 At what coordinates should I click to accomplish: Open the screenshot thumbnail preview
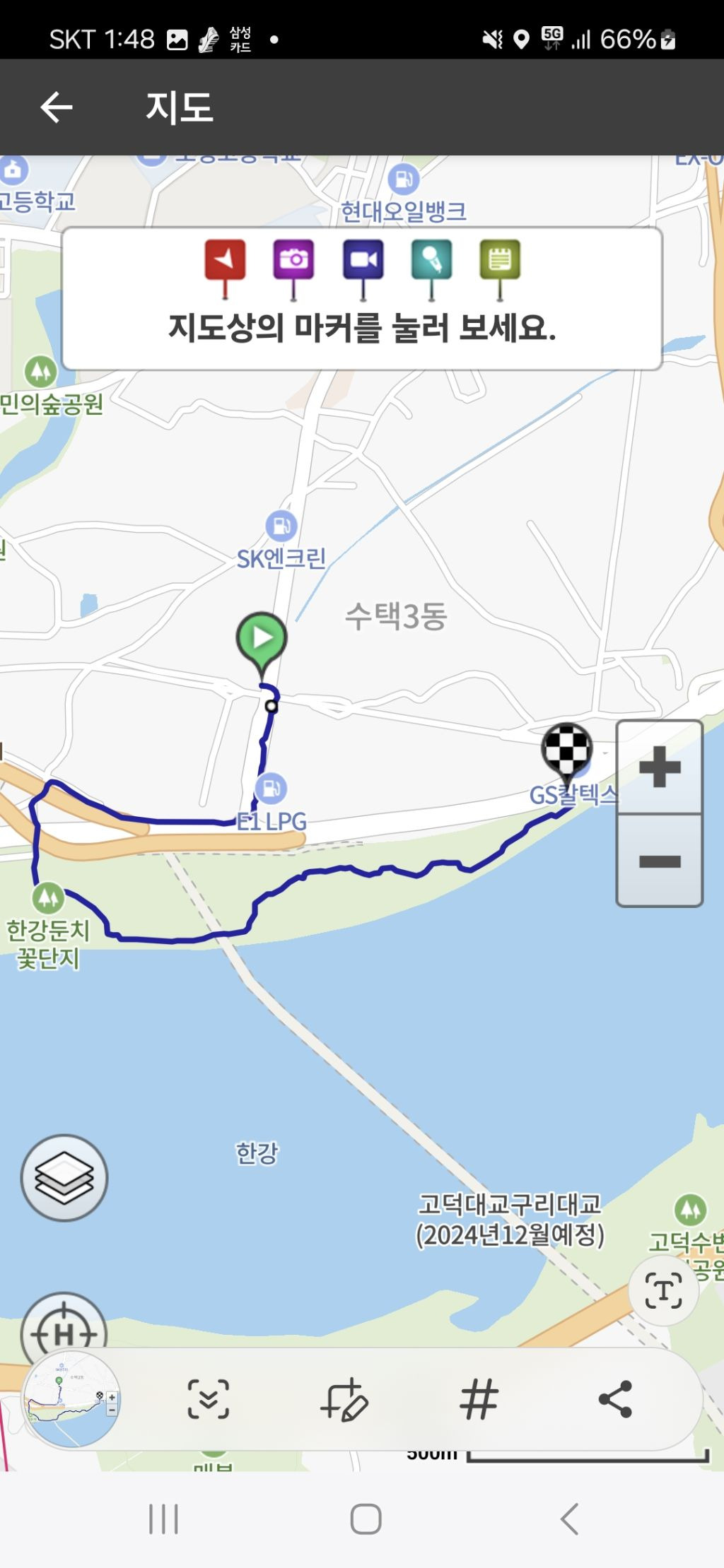[71, 1398]
